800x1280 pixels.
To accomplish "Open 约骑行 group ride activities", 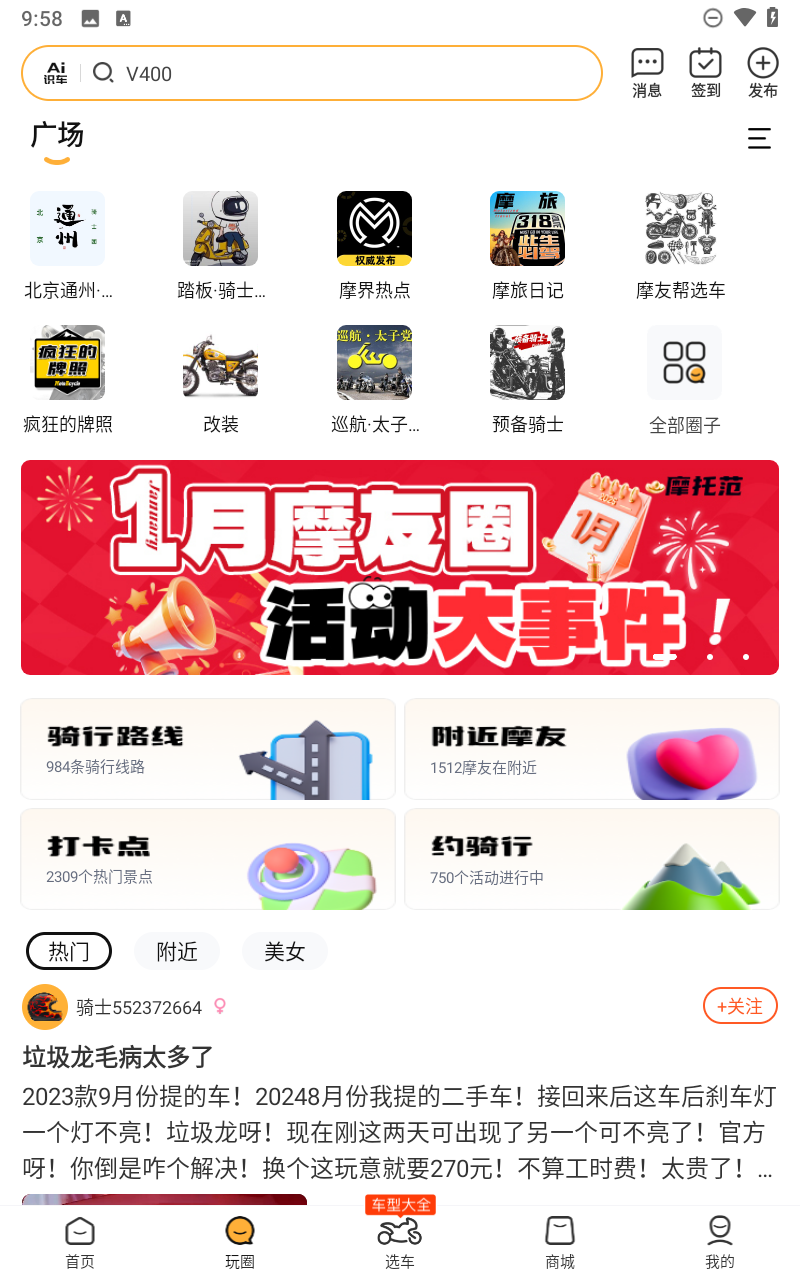I will click(x=592, y=859).
